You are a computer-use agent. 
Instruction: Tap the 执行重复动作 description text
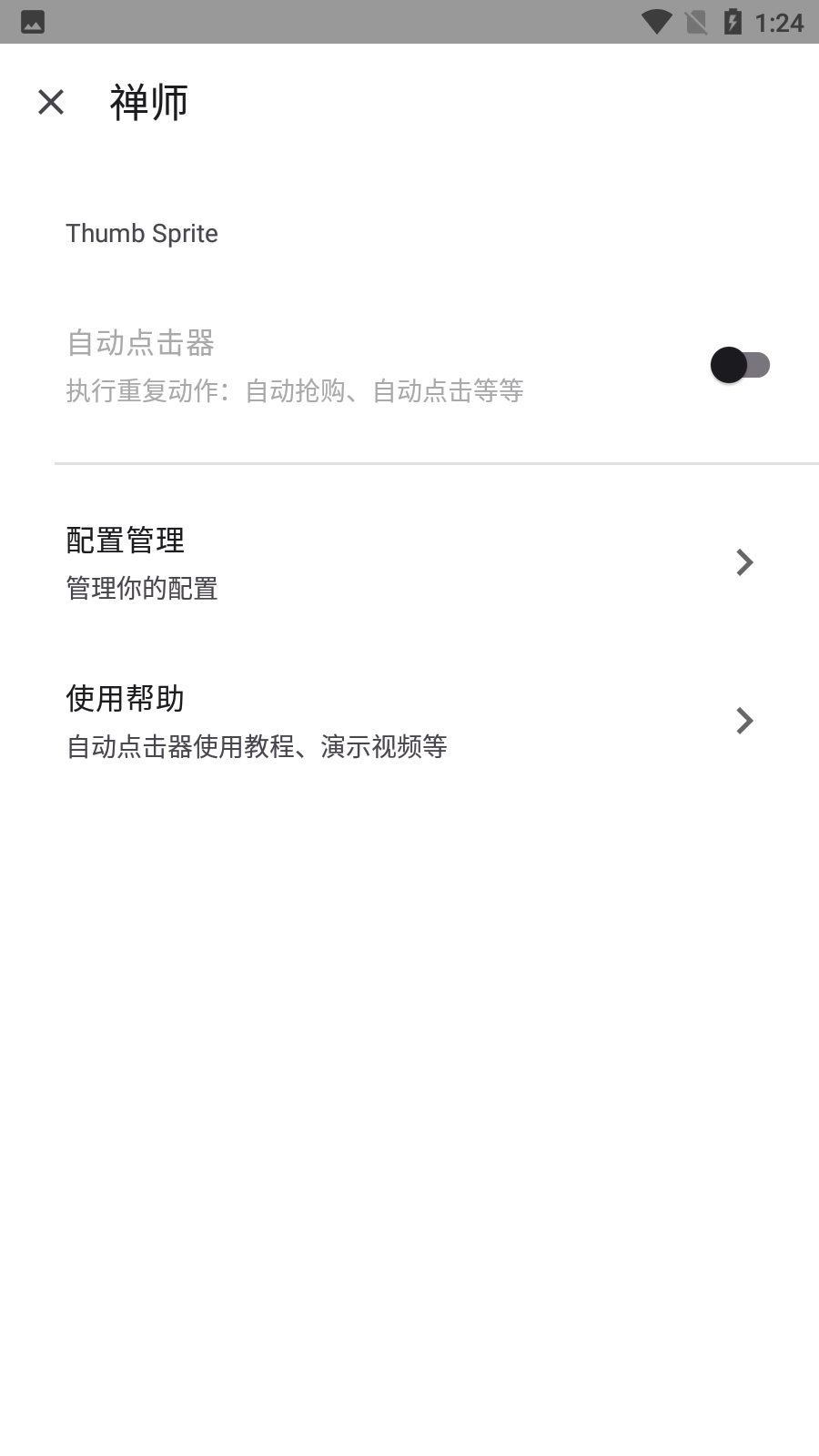click(295, 389)
